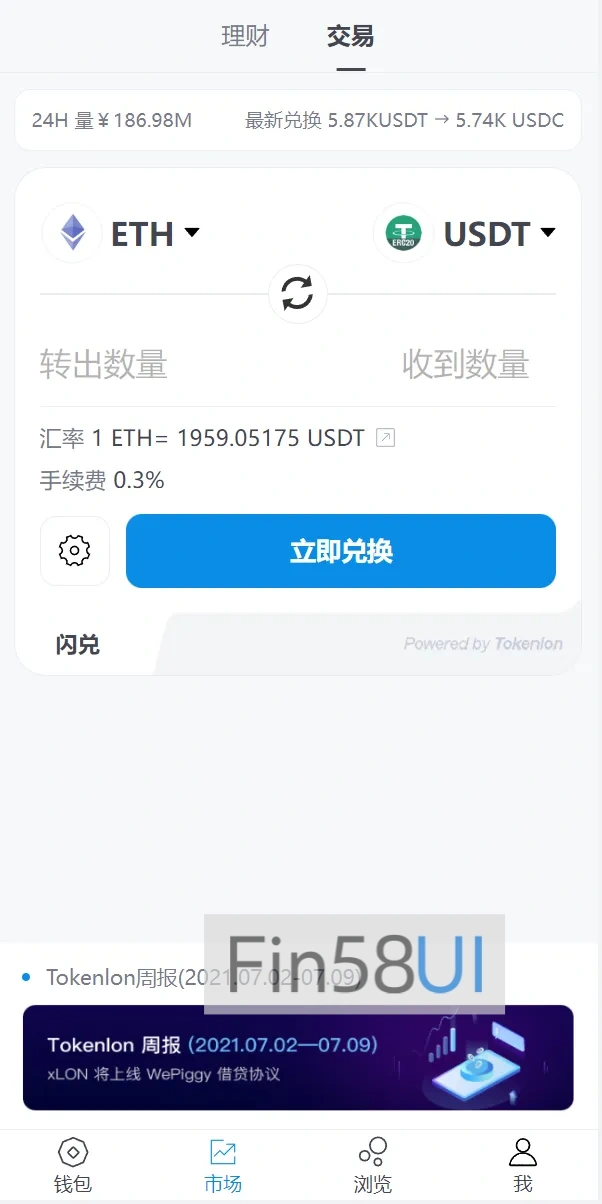Screen dimensions: 602x1204
Task: Select the 闪兑 tab
Action: pos(78,645)
